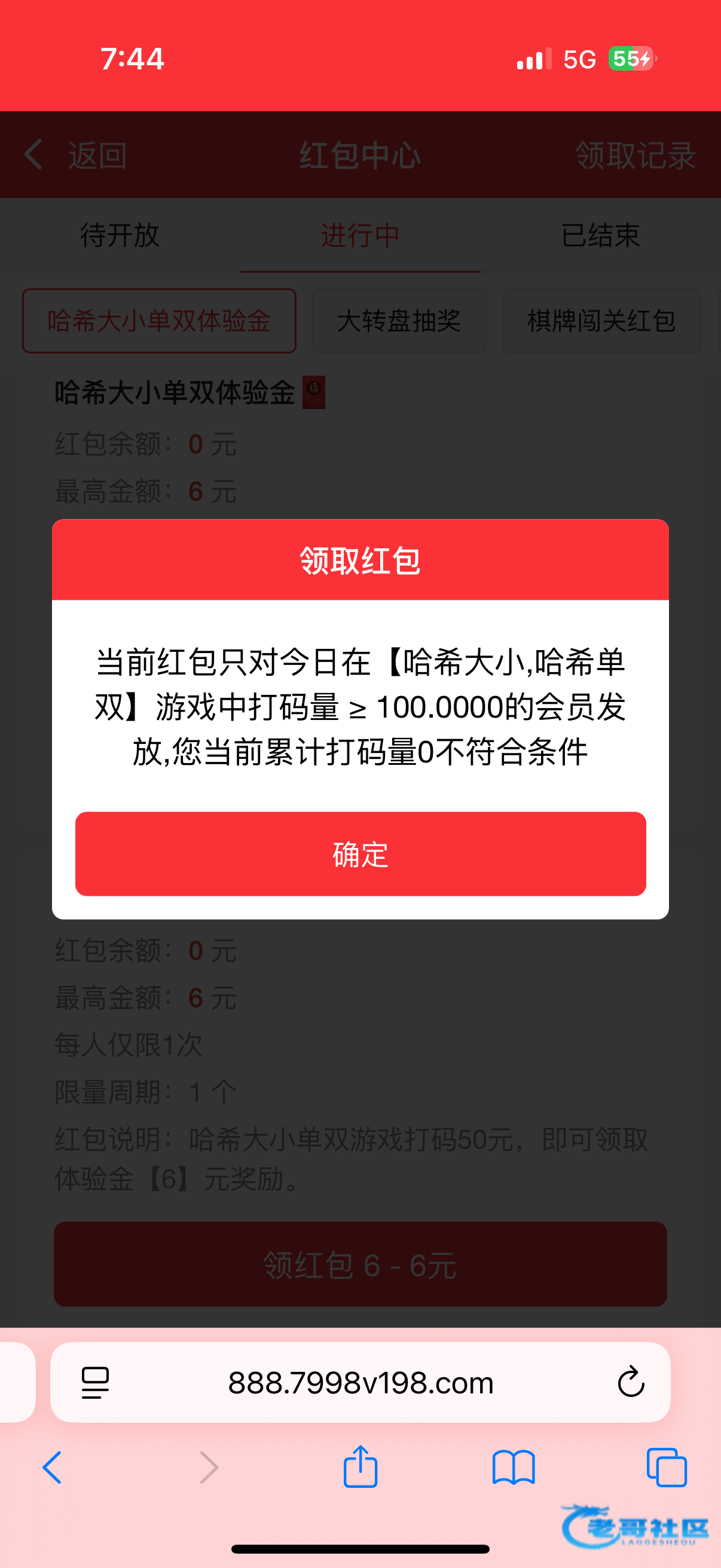
Task: Open the 棋牌闯关红包 category
Action: [601, 321]
